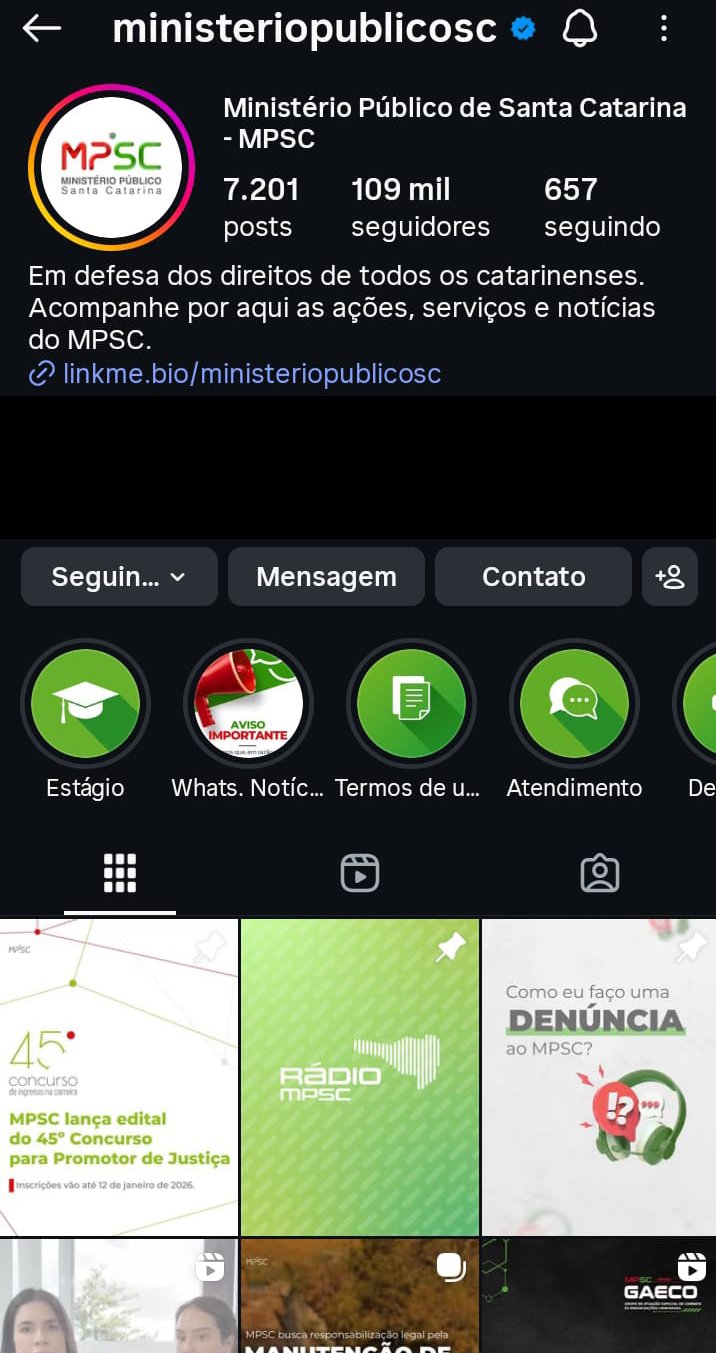Open the three-dot overflow menu

(x=664, y=29)
